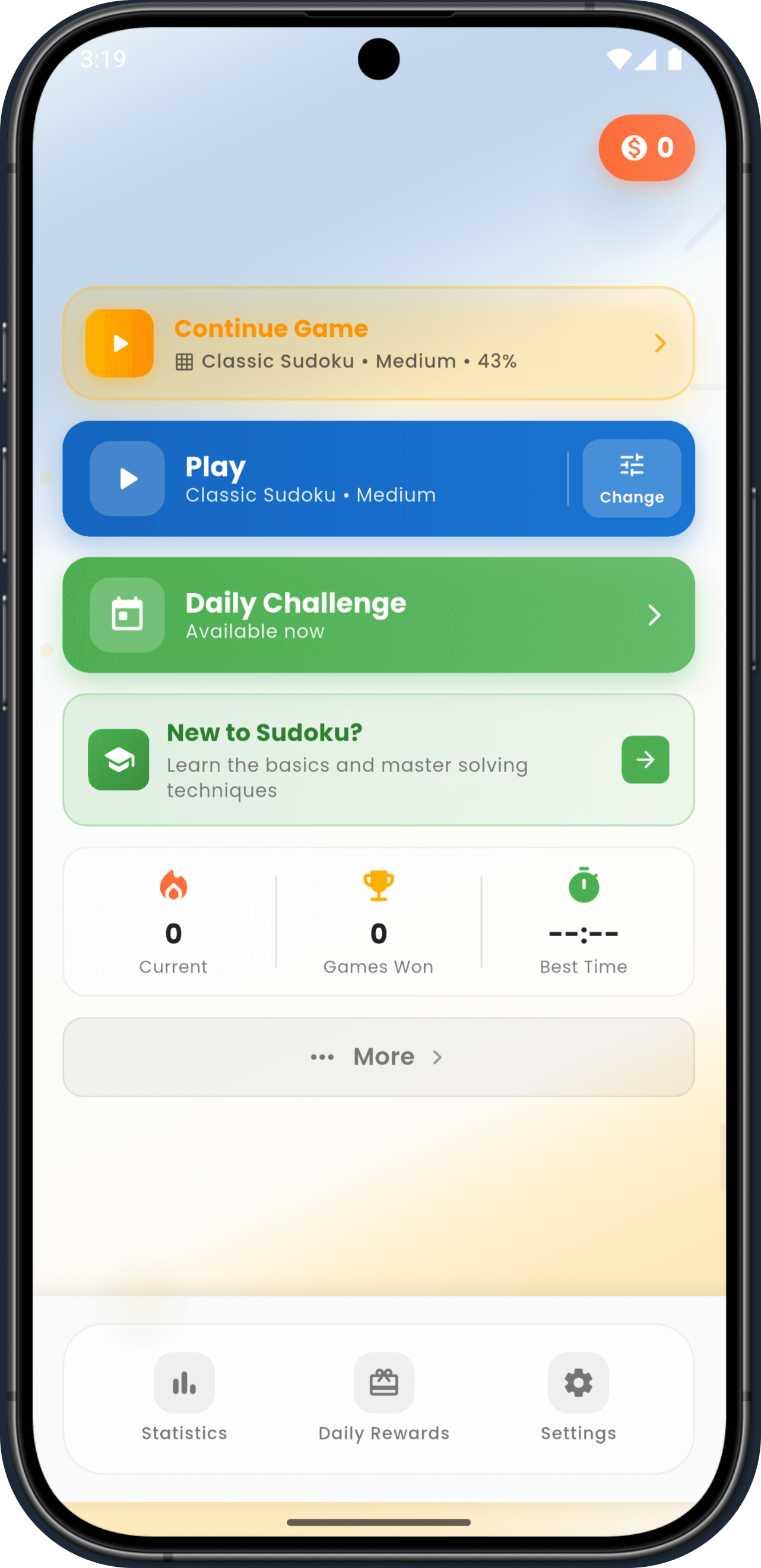The image size is (761, 1568).
Task: Expand the More options button
Action: 377,1057
